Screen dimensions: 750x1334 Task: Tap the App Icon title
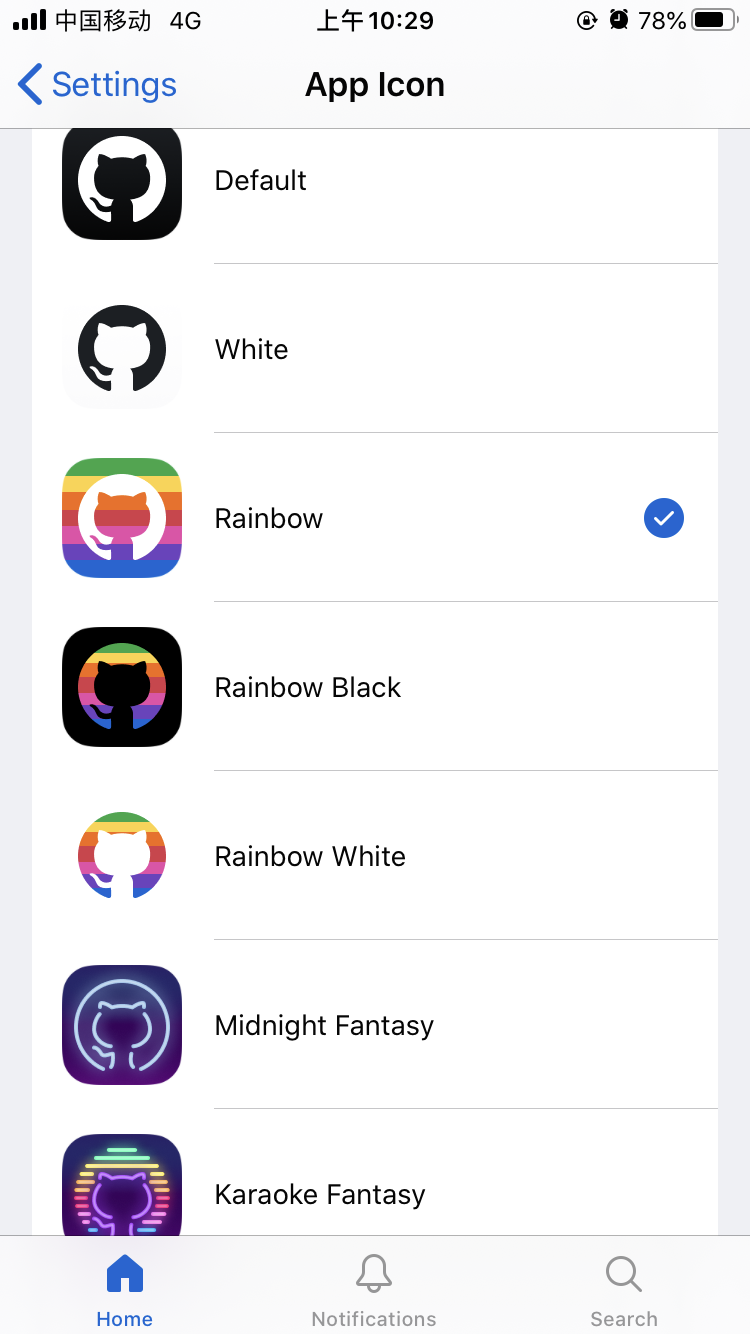(374, 85)
